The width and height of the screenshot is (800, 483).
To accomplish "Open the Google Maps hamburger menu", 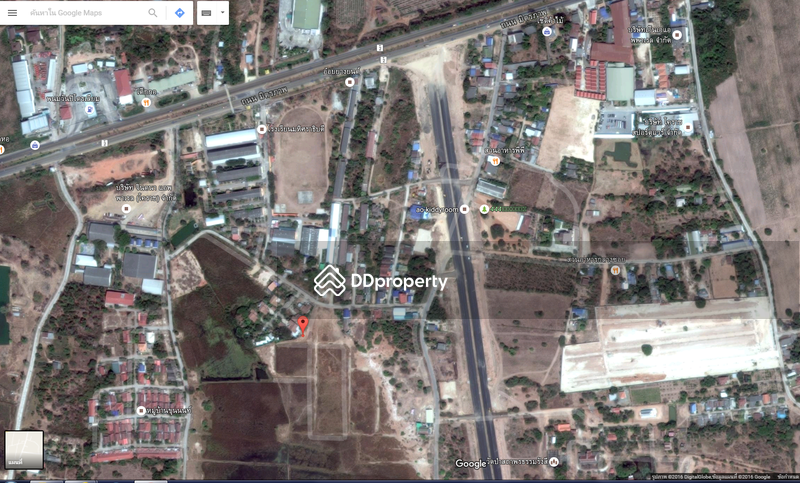I will pos(12,13).
